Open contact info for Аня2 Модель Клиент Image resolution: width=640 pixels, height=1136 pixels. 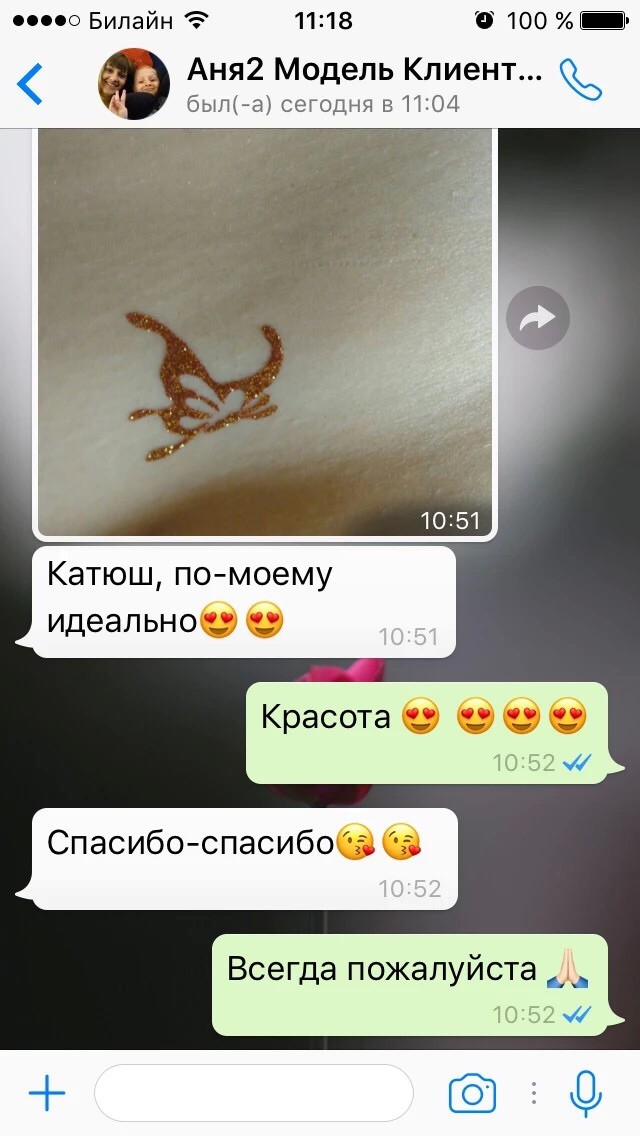[365, 83]
